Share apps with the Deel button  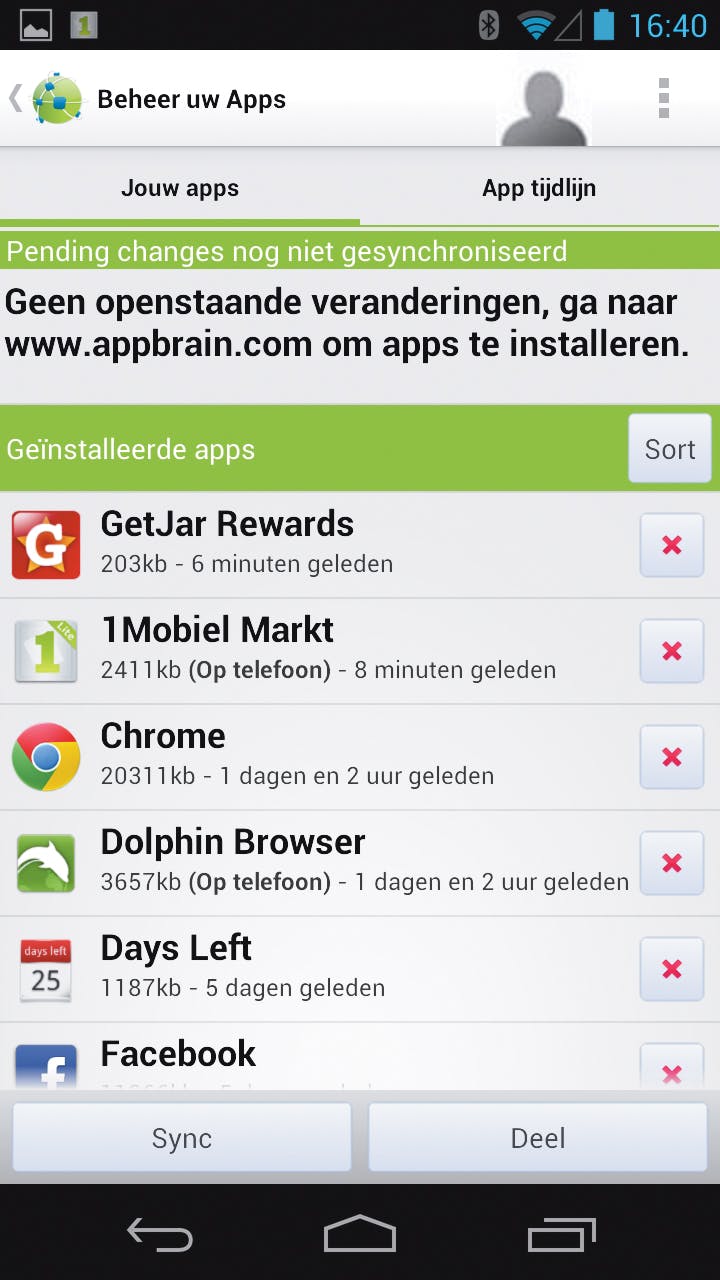[538, 1138]
